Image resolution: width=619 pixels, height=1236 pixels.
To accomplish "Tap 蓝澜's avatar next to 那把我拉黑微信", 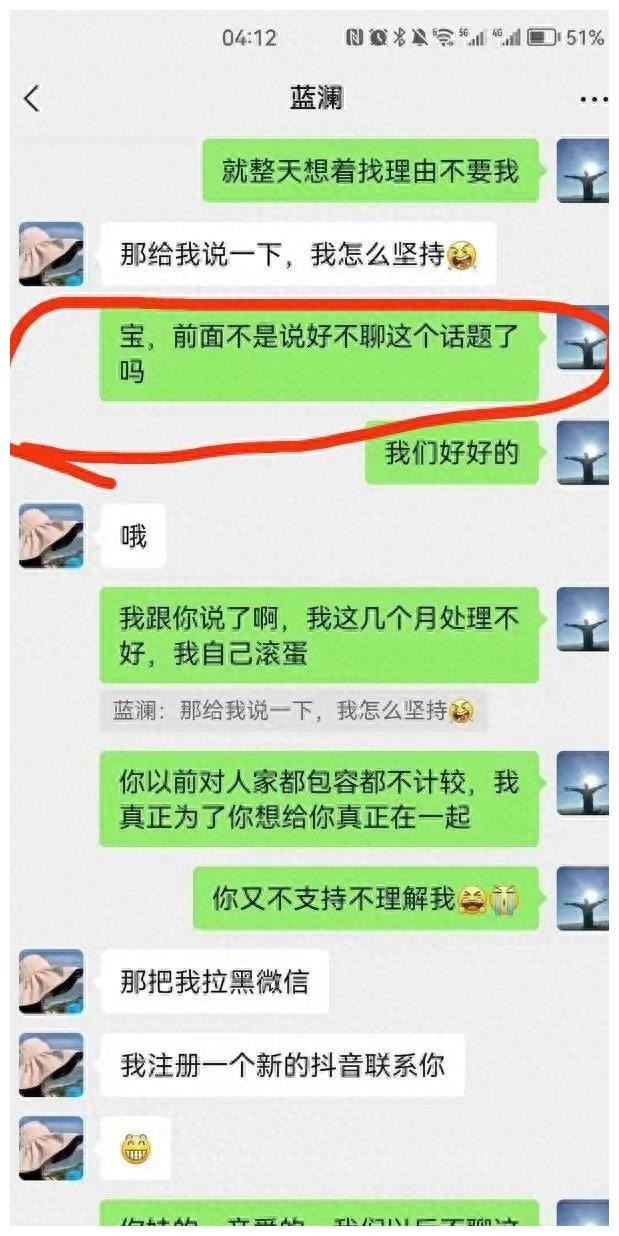I will tap(51, 981).
